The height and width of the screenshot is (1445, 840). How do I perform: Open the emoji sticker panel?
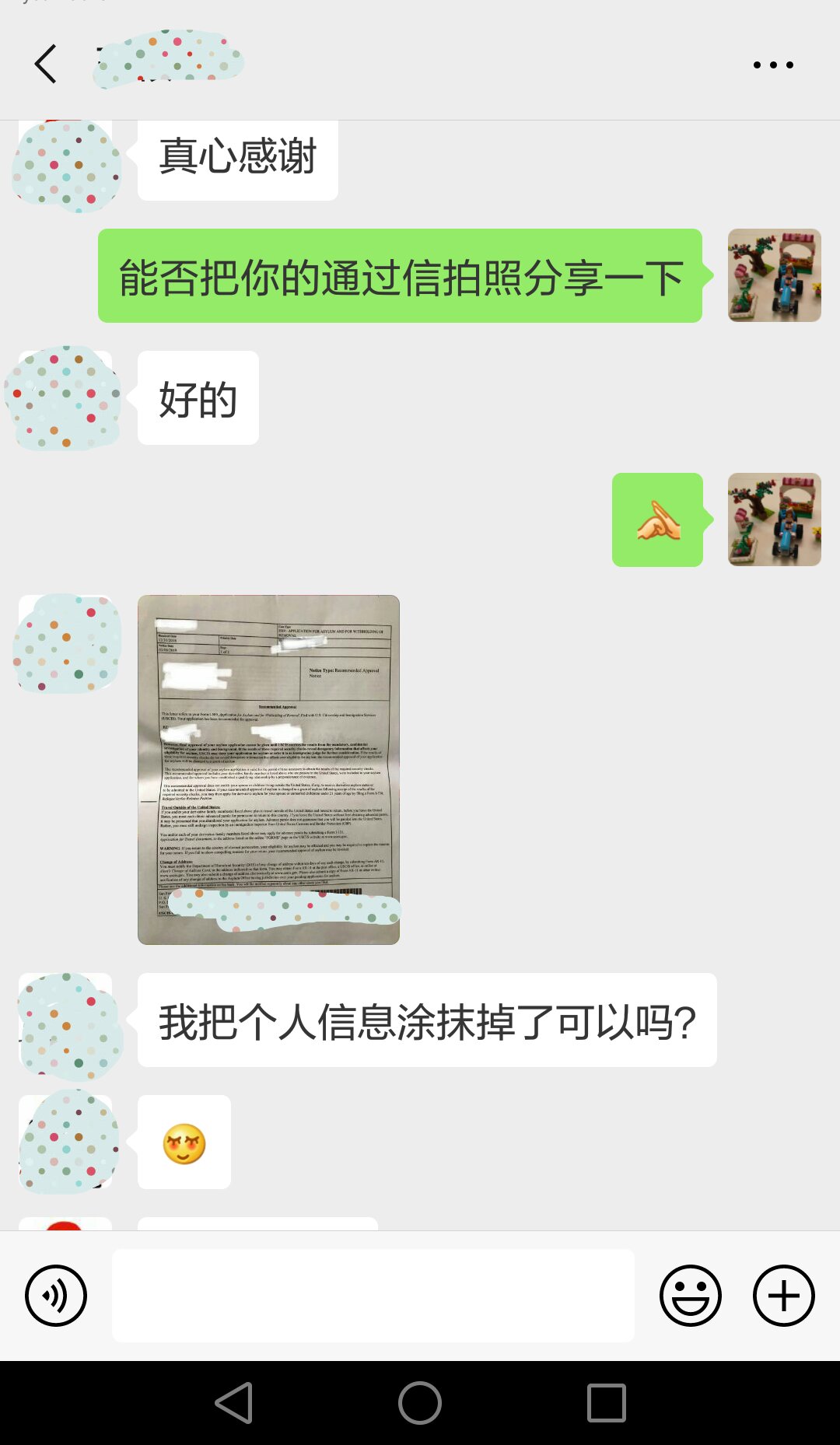click(x=691, y=1296)
